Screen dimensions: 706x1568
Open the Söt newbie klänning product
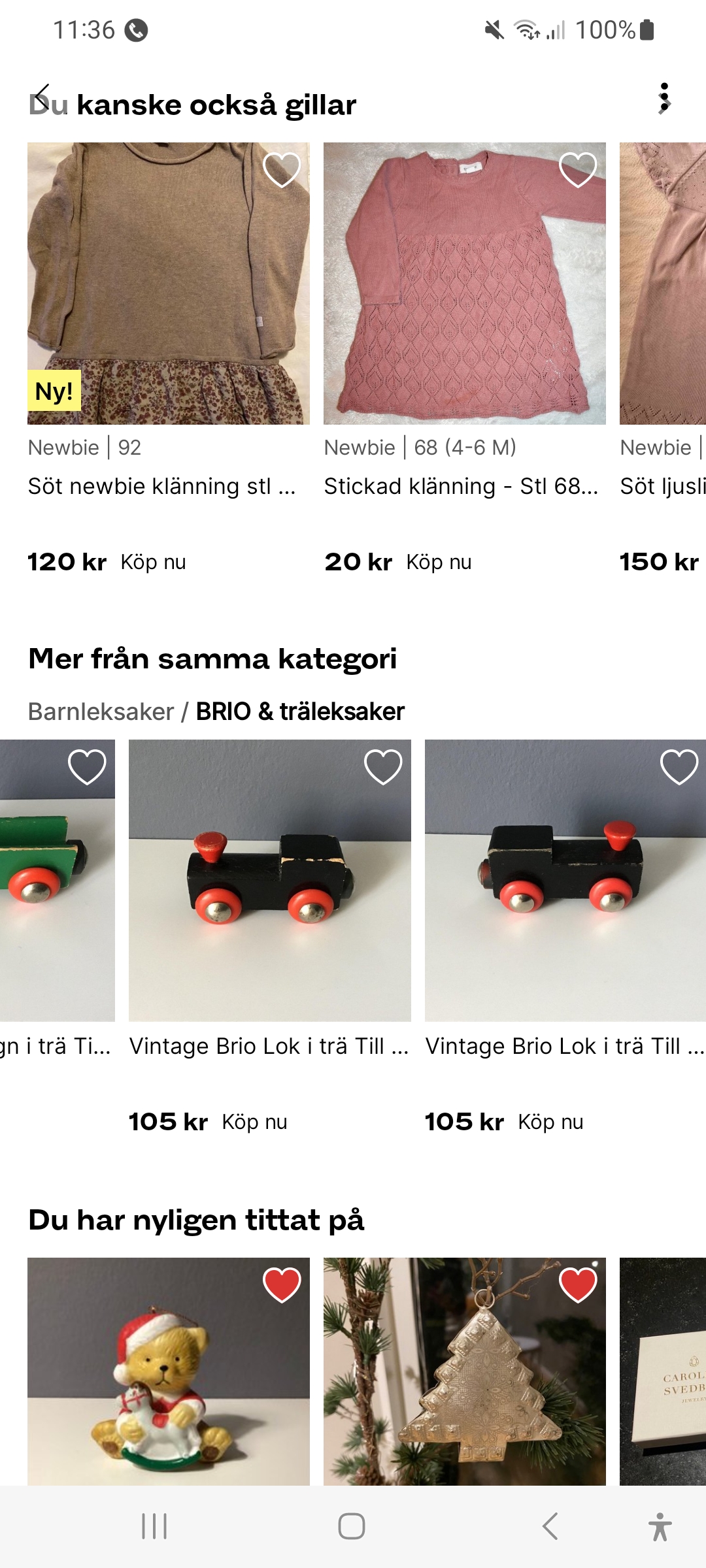[x=169, y=284]
